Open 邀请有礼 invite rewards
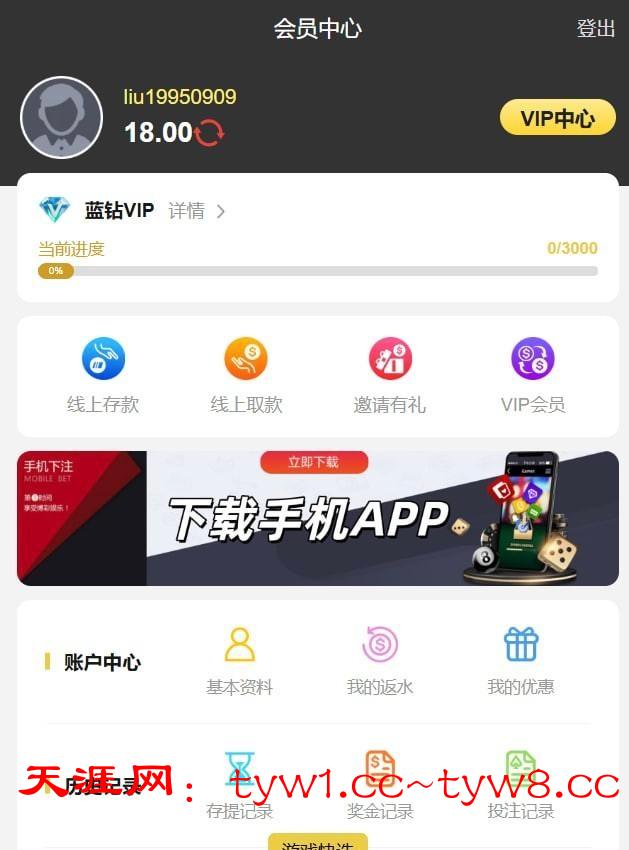This screenshot has width=629, height=850. (389, 375)
